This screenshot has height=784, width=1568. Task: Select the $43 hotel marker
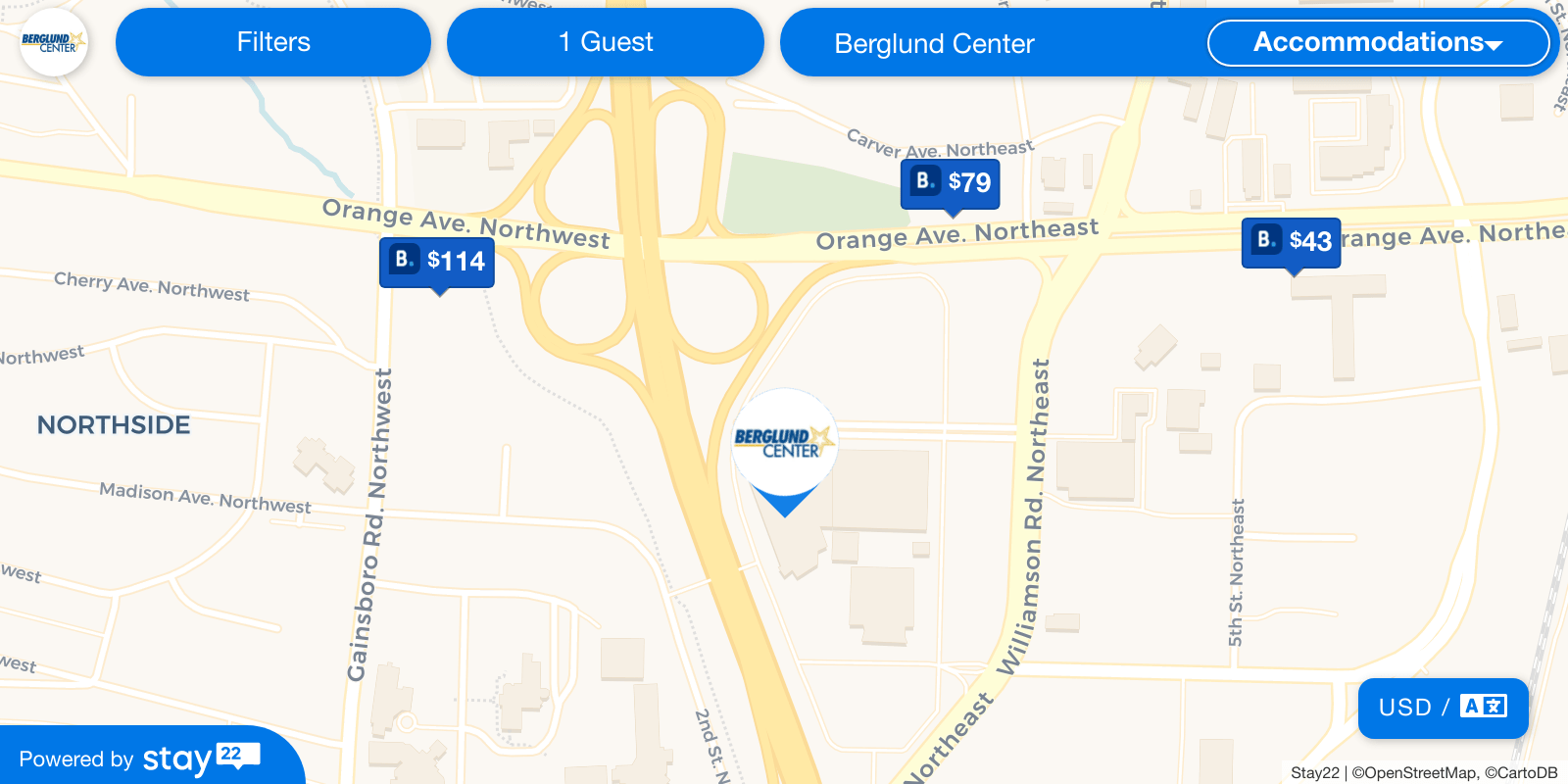pyautogui.click(x=1291, y=241)
